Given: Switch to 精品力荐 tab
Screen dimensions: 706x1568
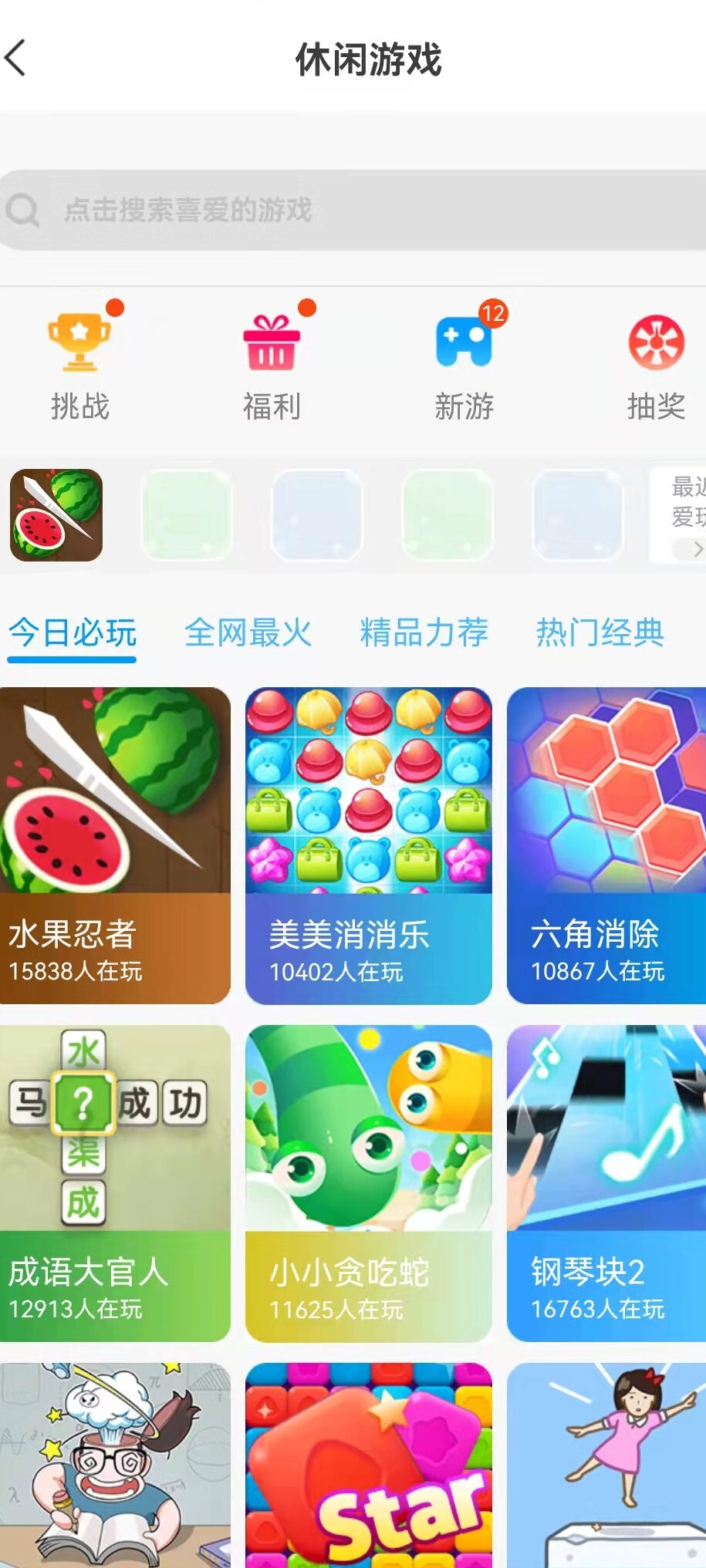Looking at the screenshot, I should [x=424, y=632].
